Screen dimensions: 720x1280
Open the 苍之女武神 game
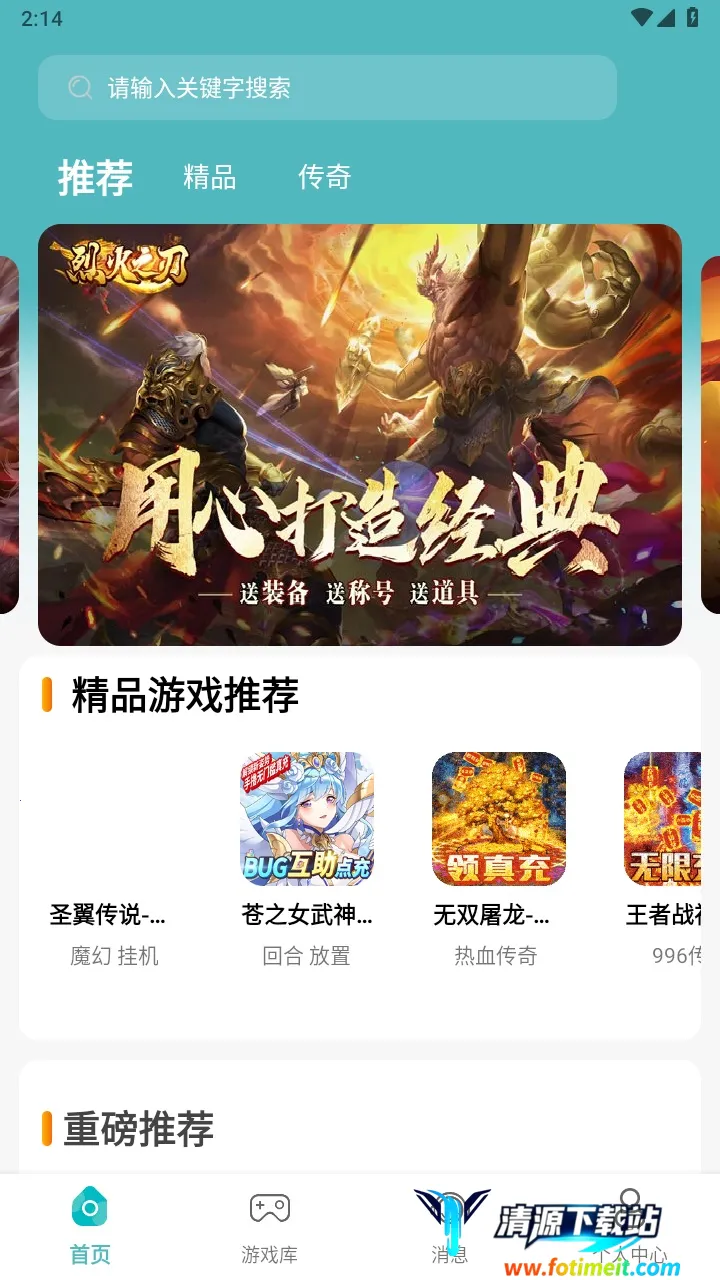click(x=307, y=820)
